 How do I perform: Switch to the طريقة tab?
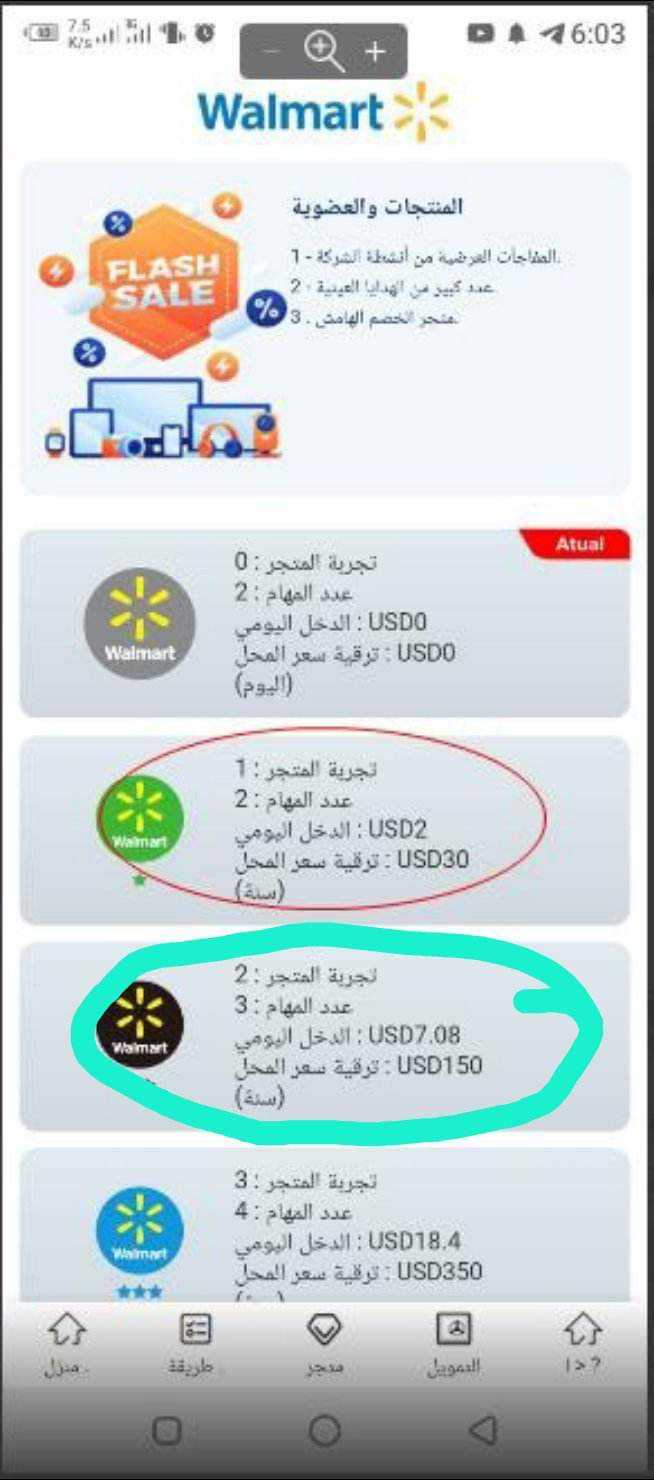(195, 1345)
